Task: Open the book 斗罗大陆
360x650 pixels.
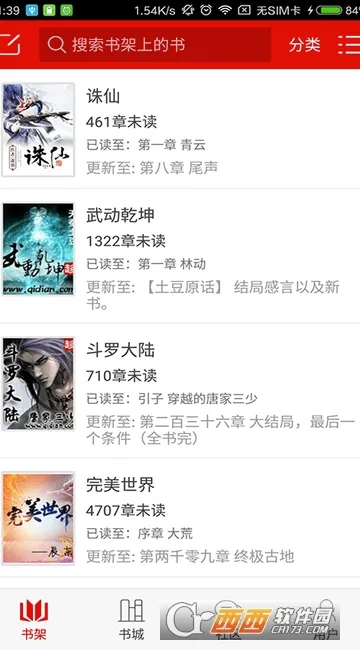Action: (x=180, y=391)
